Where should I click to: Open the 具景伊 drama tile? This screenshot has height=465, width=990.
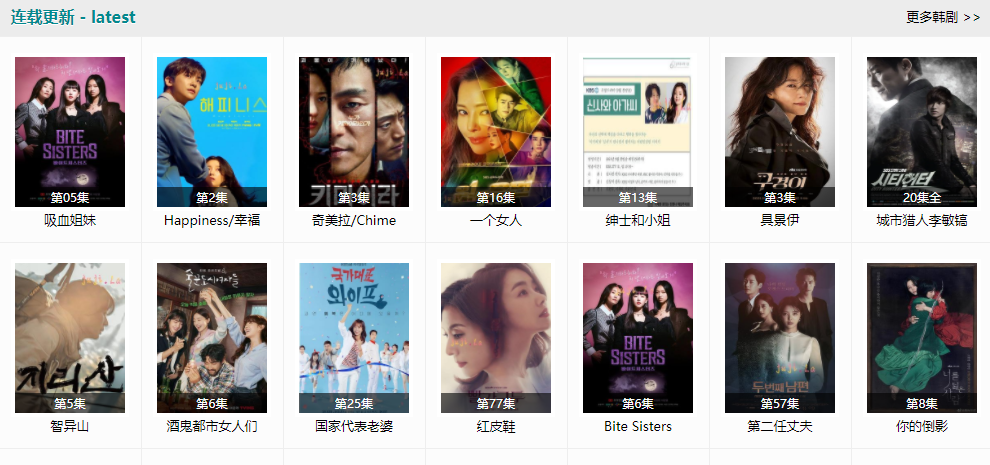(780, 132)
